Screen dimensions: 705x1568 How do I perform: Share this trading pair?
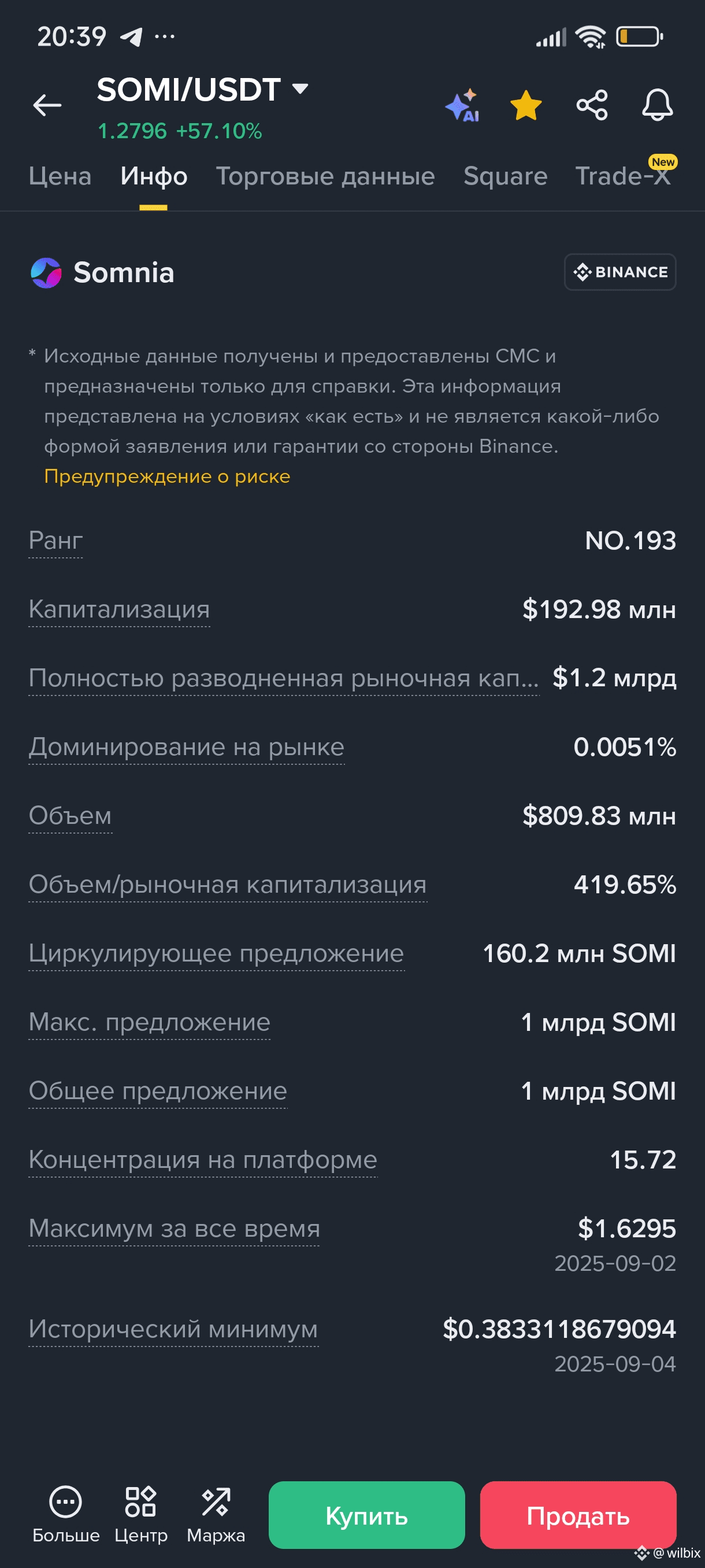point(592,105)
